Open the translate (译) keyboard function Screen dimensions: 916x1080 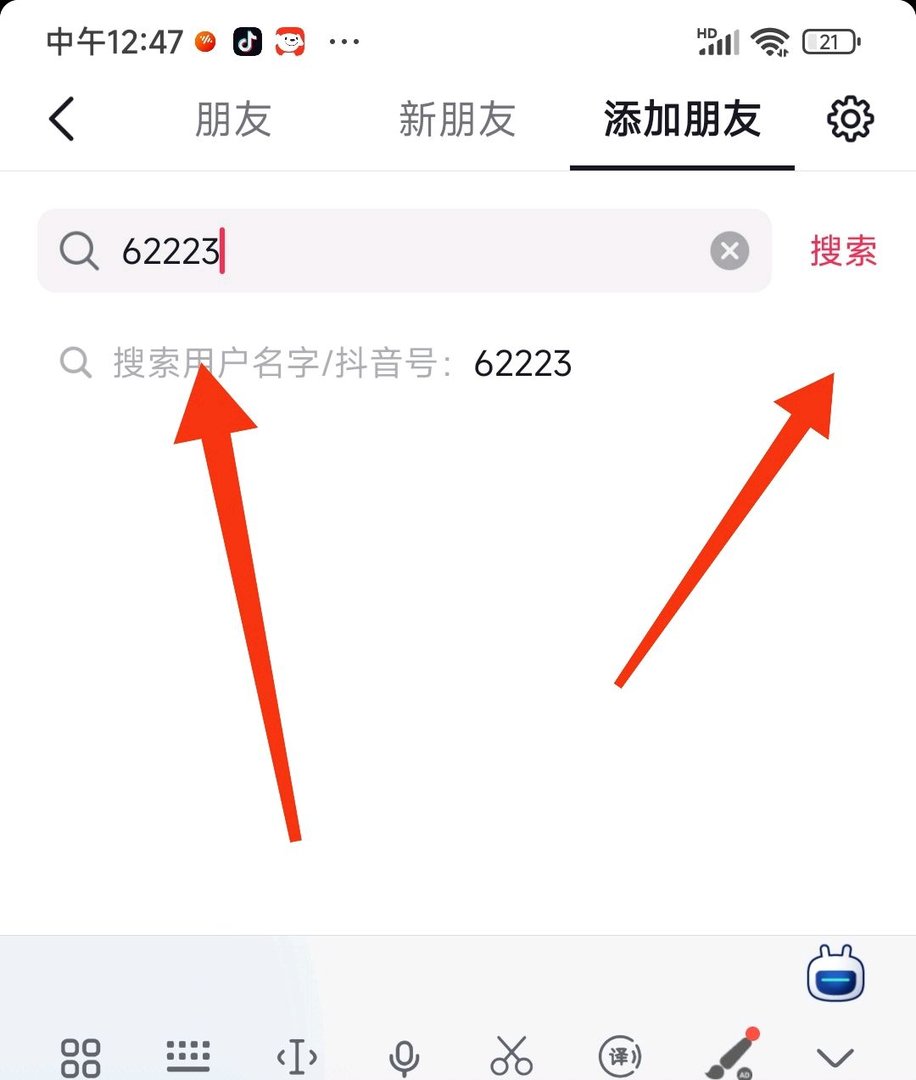[x=621, y=1055]
